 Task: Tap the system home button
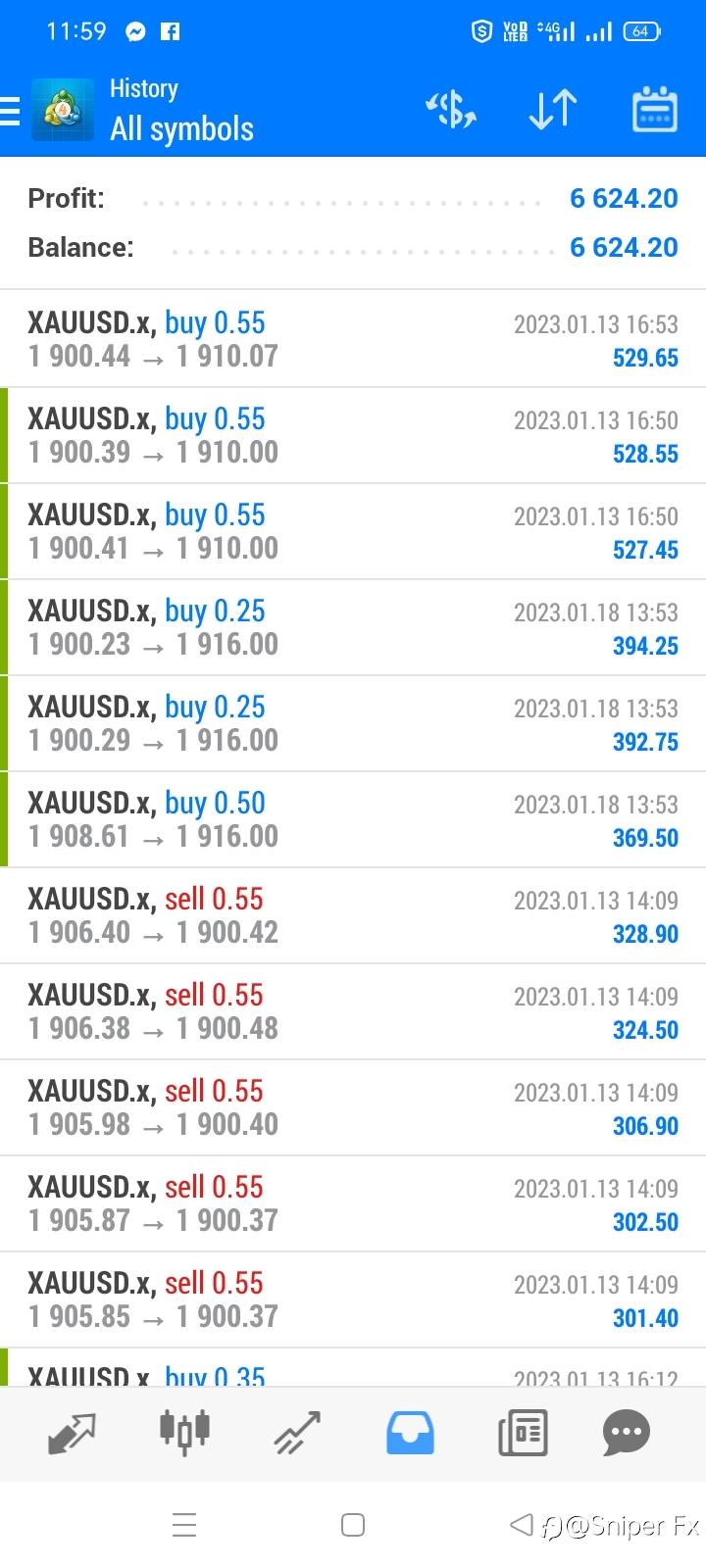pyautogui.click(x=353, y=1525)
